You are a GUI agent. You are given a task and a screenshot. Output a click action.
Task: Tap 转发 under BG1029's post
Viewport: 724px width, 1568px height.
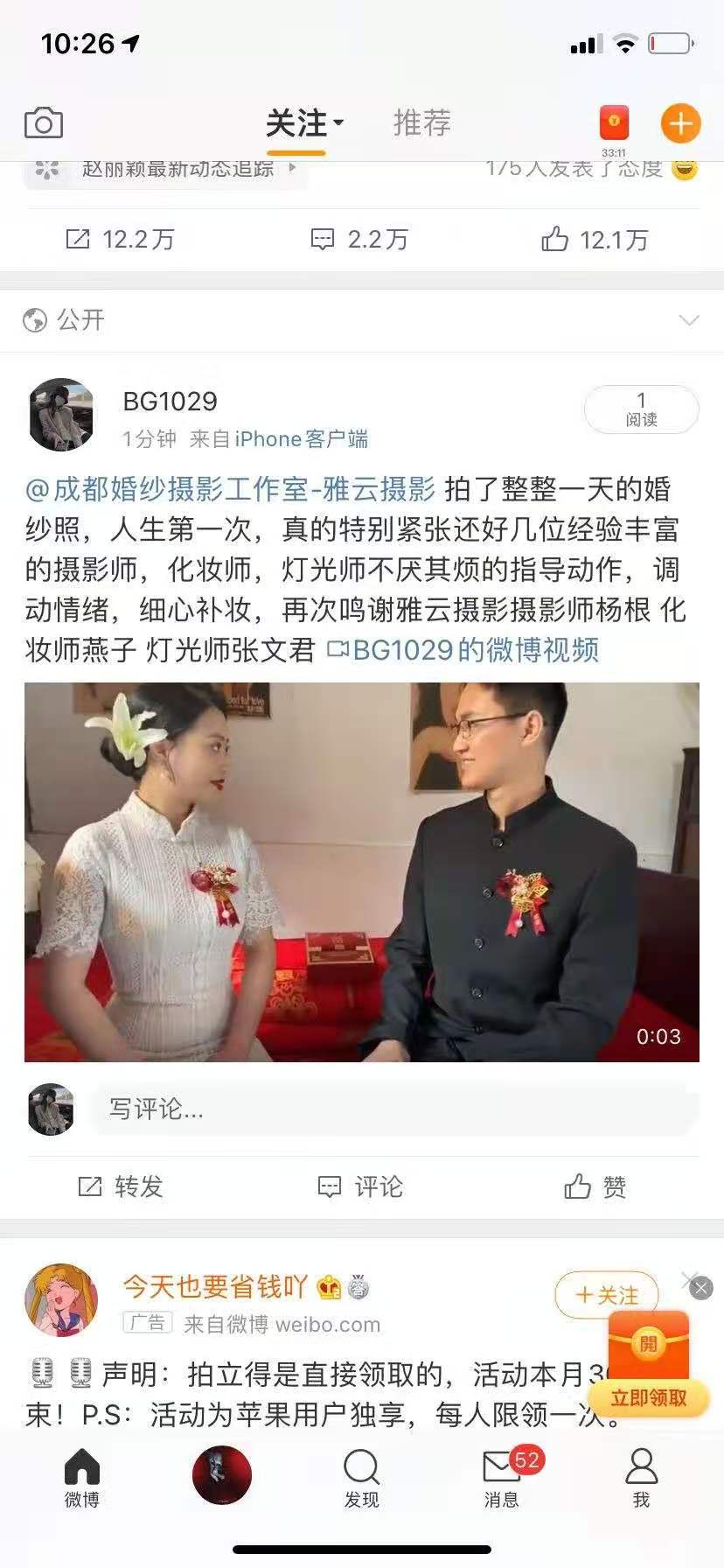point(121,1186)
